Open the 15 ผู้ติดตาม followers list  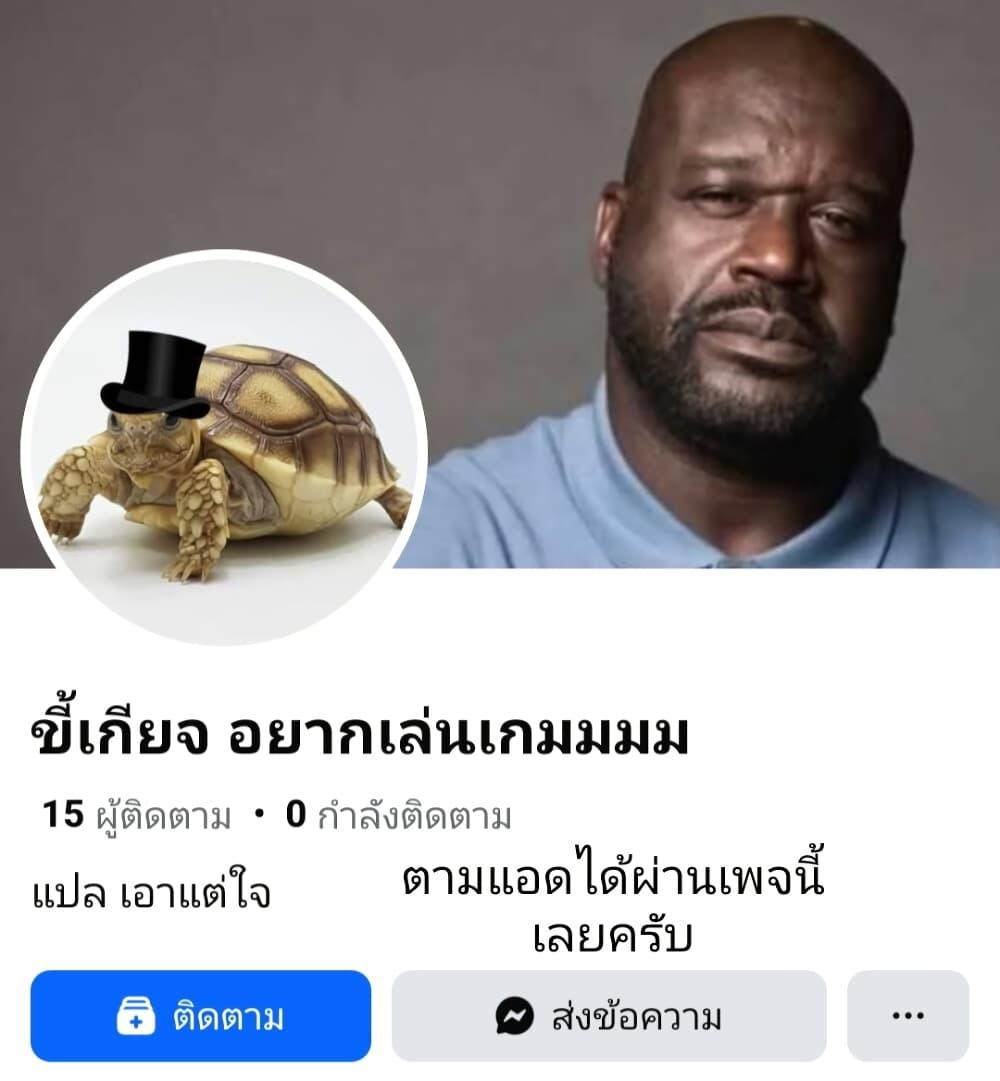137,816
